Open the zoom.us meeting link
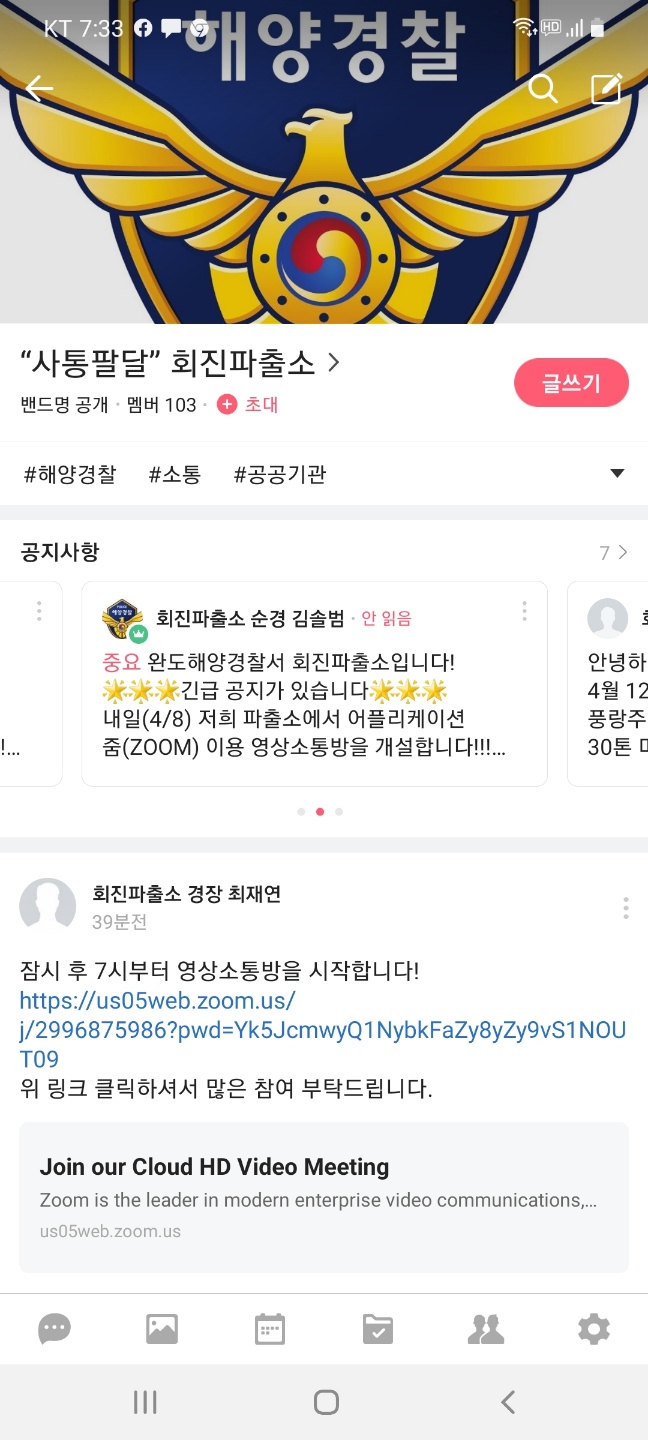The width and height of the screenshot is (648, 1440). (322, 1030)
